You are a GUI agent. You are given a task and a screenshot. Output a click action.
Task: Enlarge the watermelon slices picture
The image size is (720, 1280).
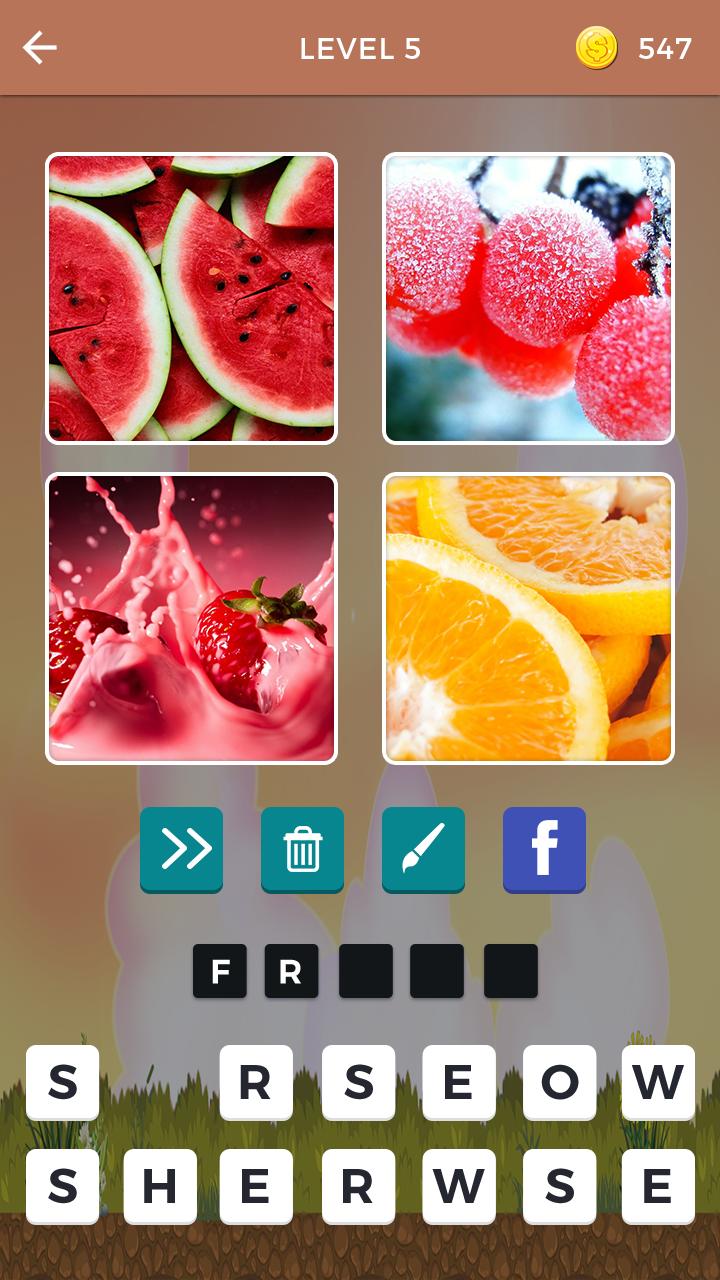(x=192, y=298)
